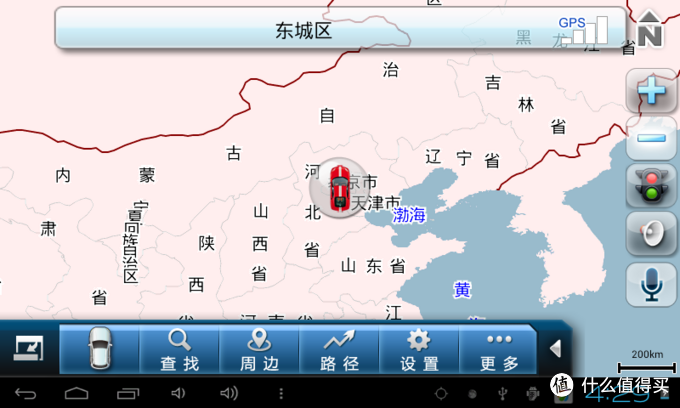This screenshot has width=680, height=408.
Task: Open 路径 route planning
Action: pyautogui.click(x=339, y=350)
